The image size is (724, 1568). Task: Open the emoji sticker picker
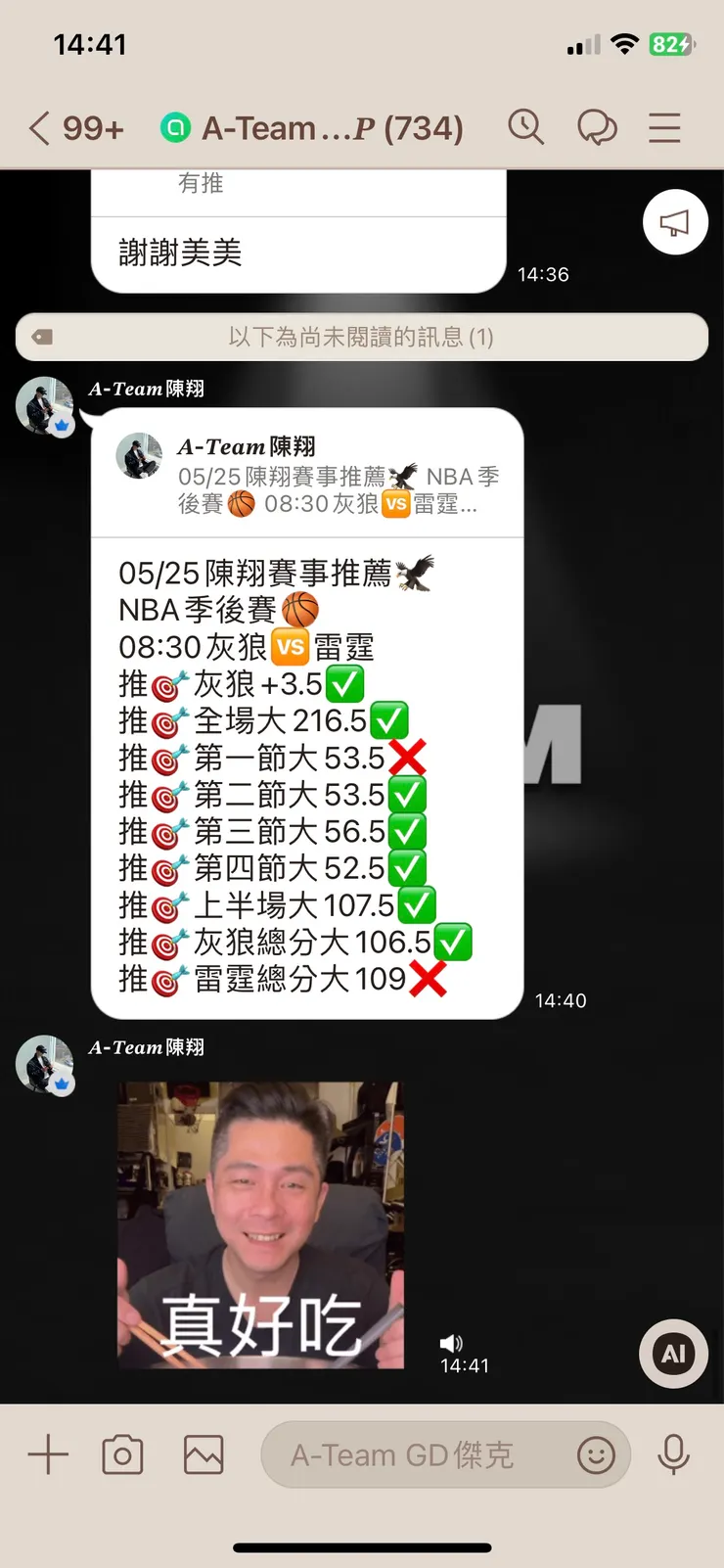tap(596, 1455)
